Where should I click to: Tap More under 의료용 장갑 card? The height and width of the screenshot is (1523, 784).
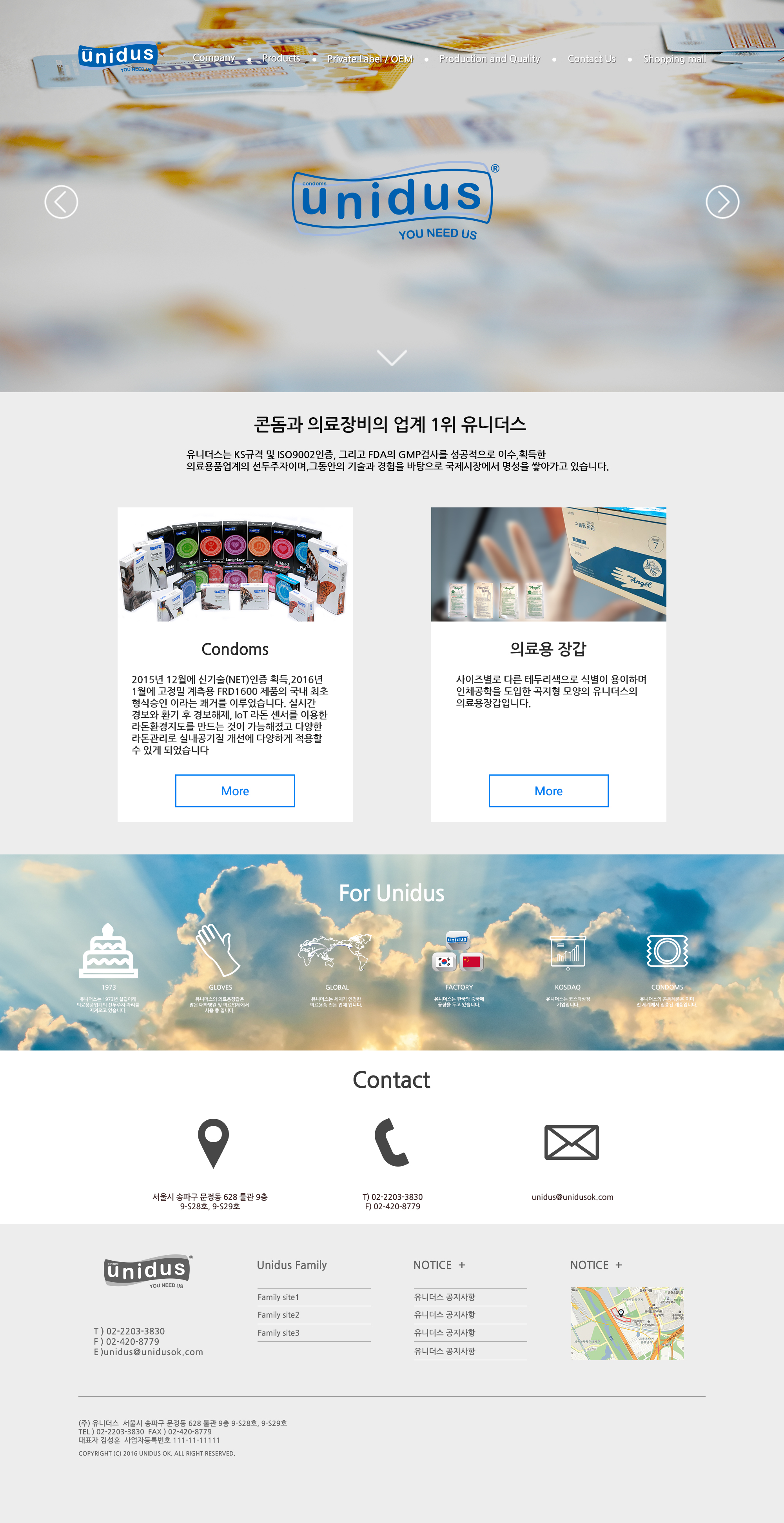click(548, 791)
